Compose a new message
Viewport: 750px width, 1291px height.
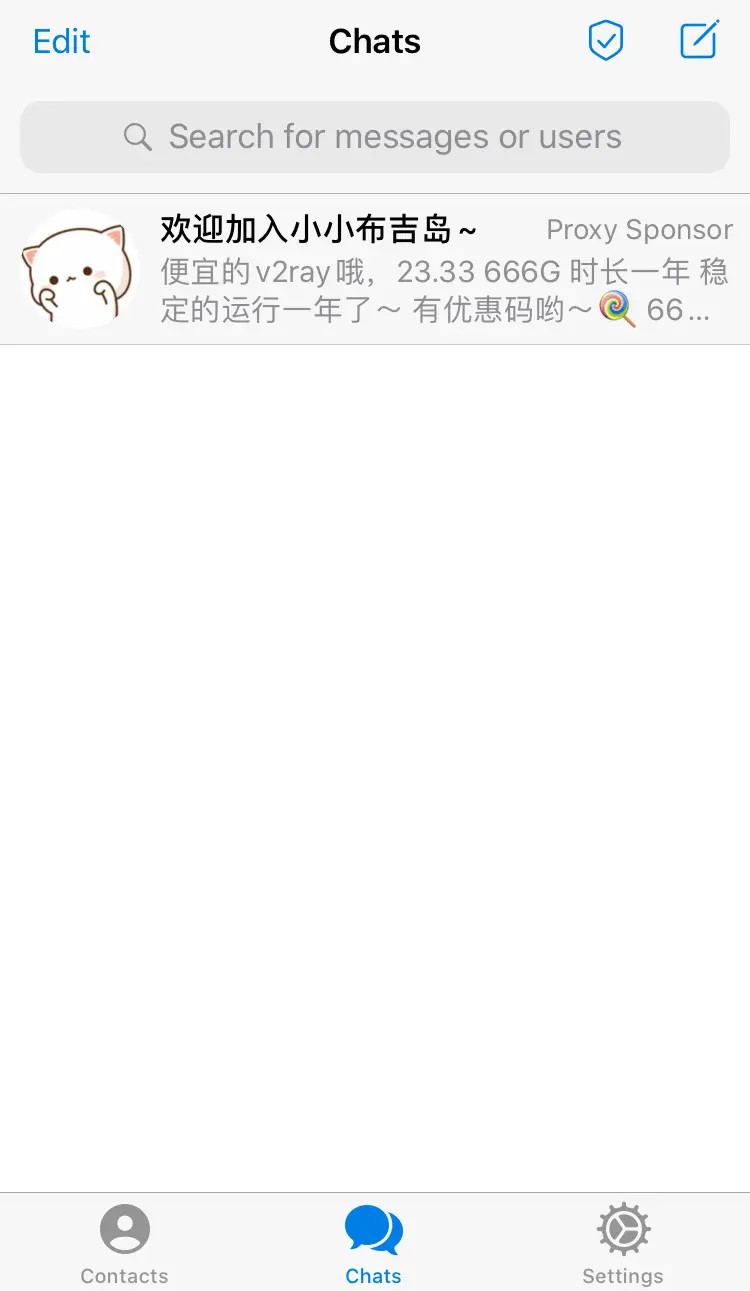[x=699, y=41]
